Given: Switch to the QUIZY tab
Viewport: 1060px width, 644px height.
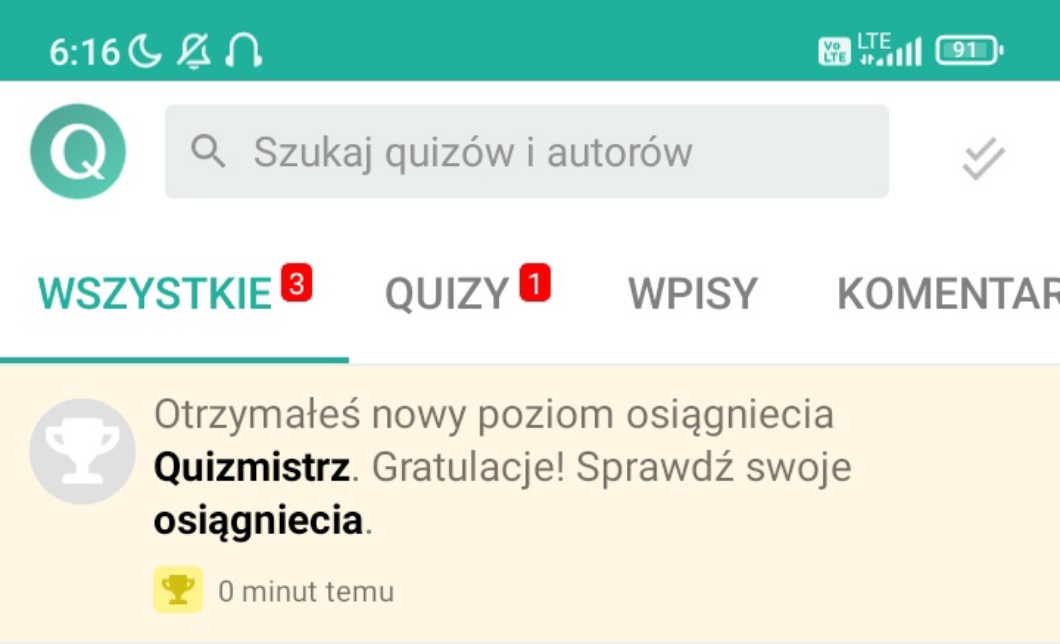Looking at the screenshot, I should (x=448, y=294).
